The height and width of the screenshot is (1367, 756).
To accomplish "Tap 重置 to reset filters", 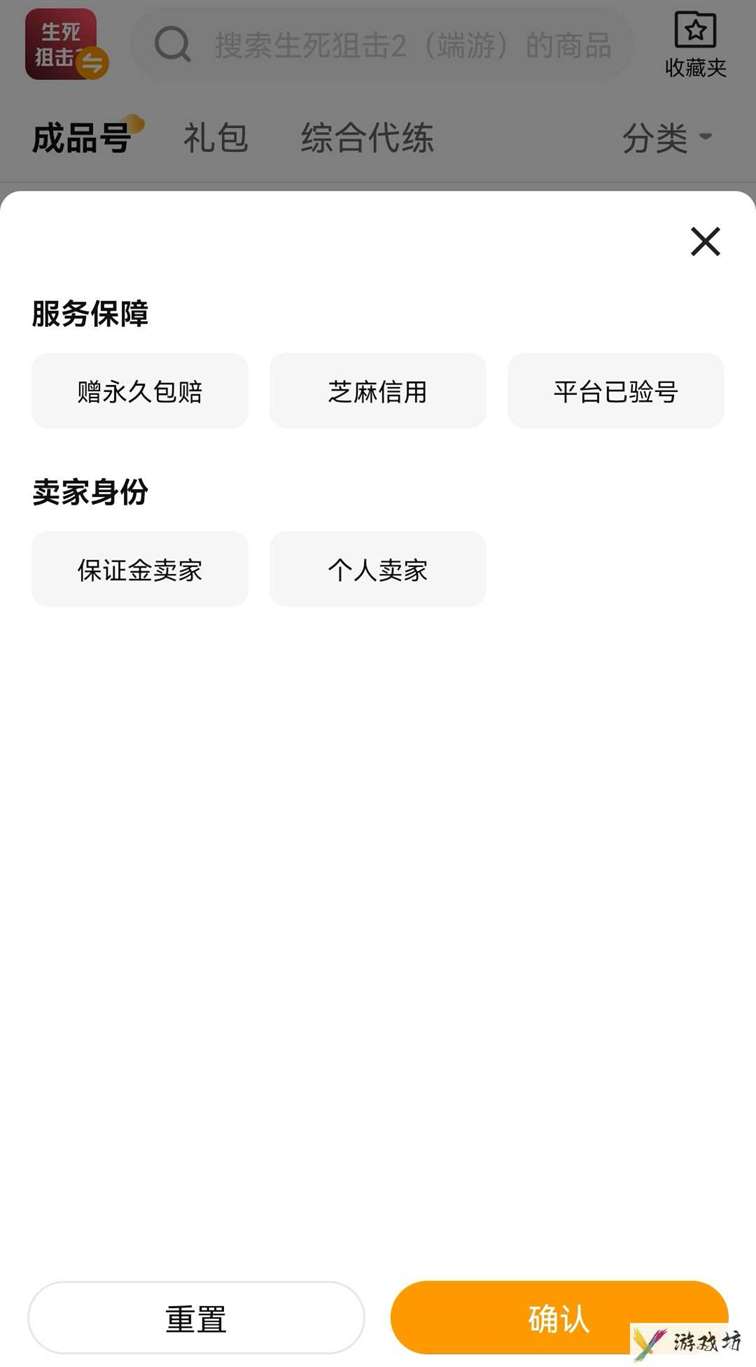I will tap(196, 1318).
